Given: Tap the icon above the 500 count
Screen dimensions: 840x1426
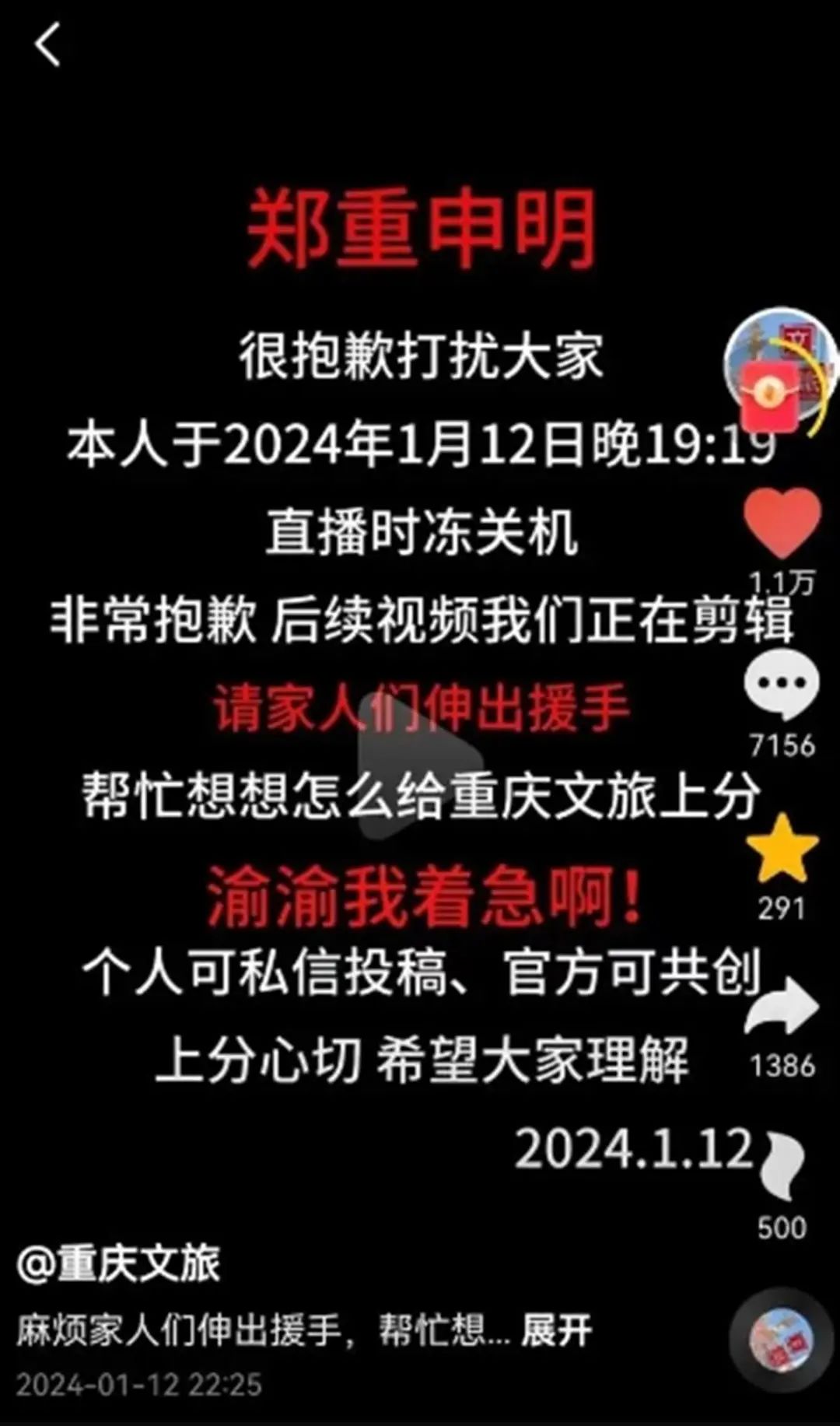Looking at the screenshot, I should [781, 1166].
